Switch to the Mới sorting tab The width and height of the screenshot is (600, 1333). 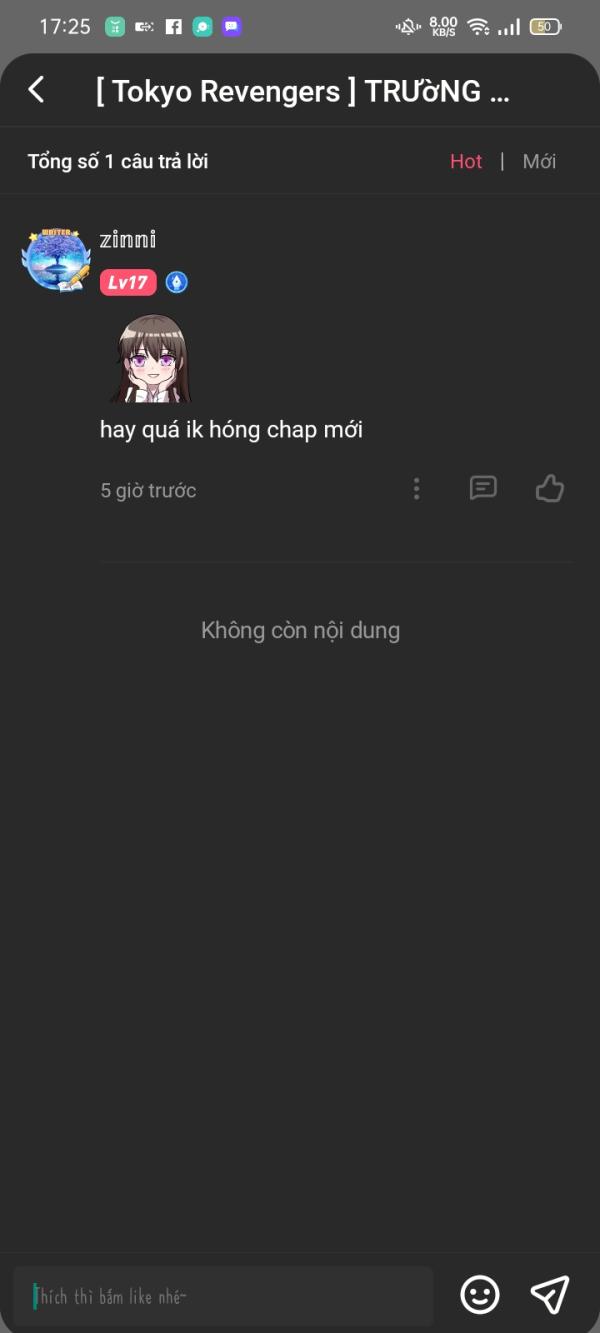coord(539,161)
